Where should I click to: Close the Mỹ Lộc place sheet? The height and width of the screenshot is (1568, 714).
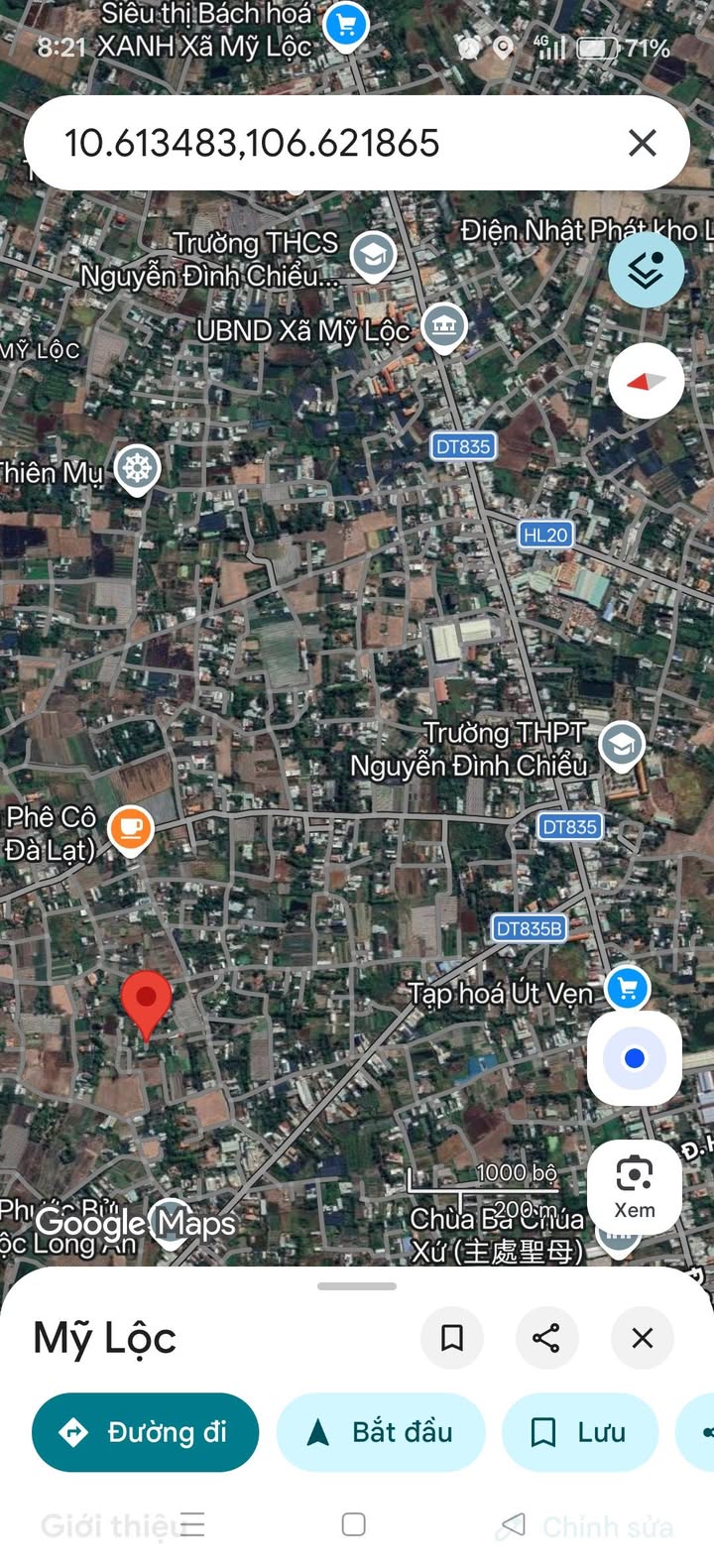(x=643, y=1338)
